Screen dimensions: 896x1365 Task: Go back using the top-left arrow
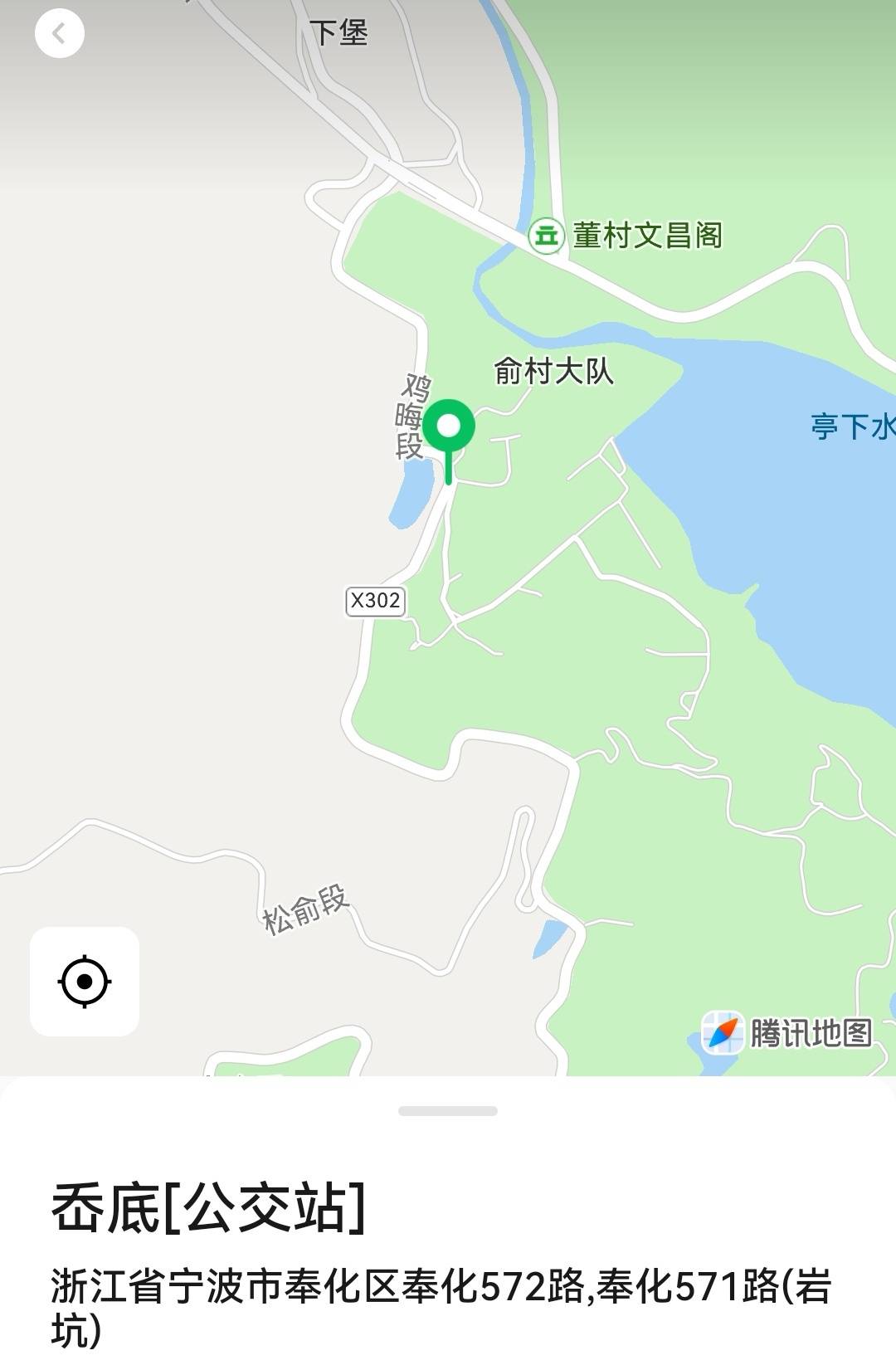tap(59, 34)
